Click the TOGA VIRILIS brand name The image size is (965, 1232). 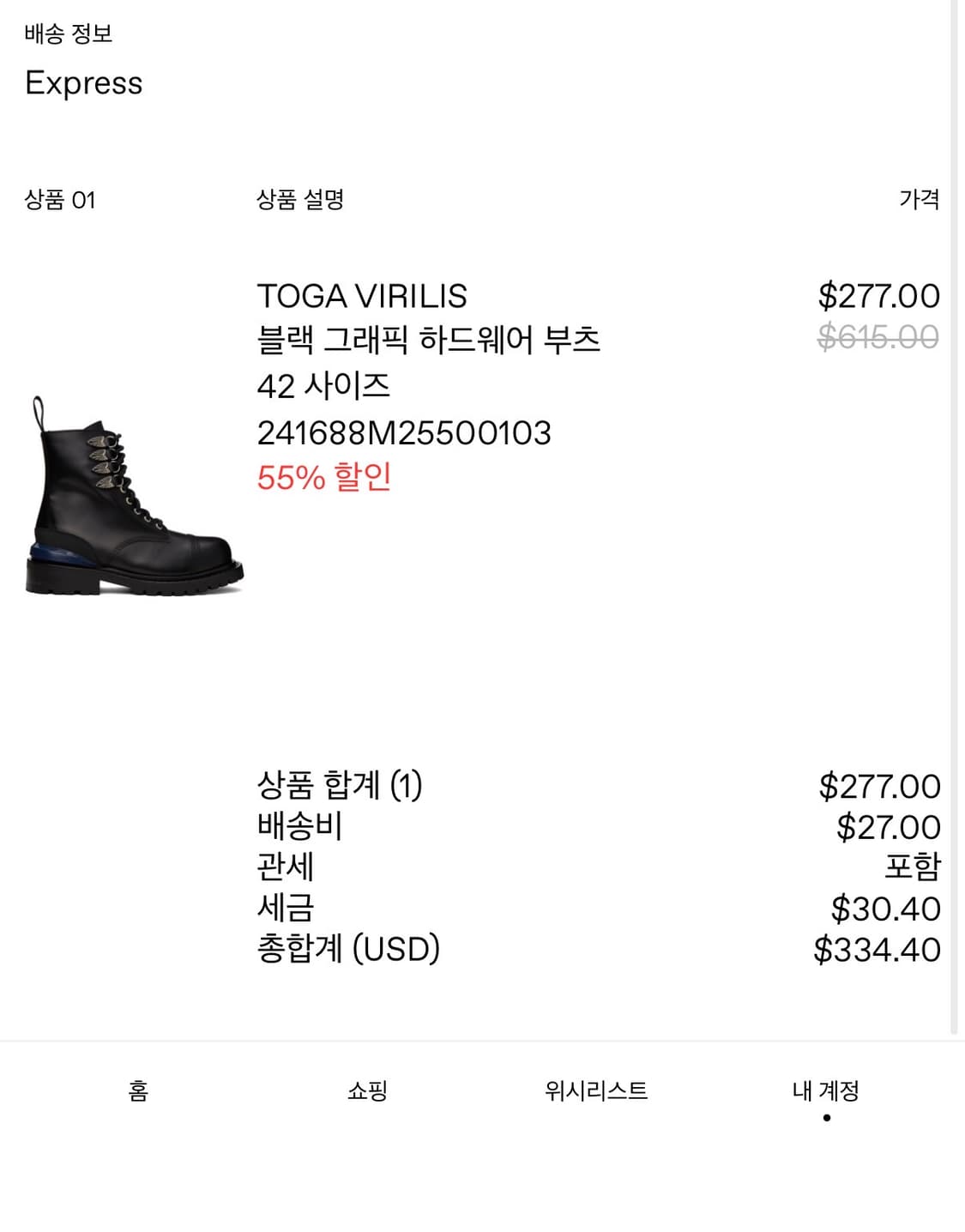click(x=361, y=296)
